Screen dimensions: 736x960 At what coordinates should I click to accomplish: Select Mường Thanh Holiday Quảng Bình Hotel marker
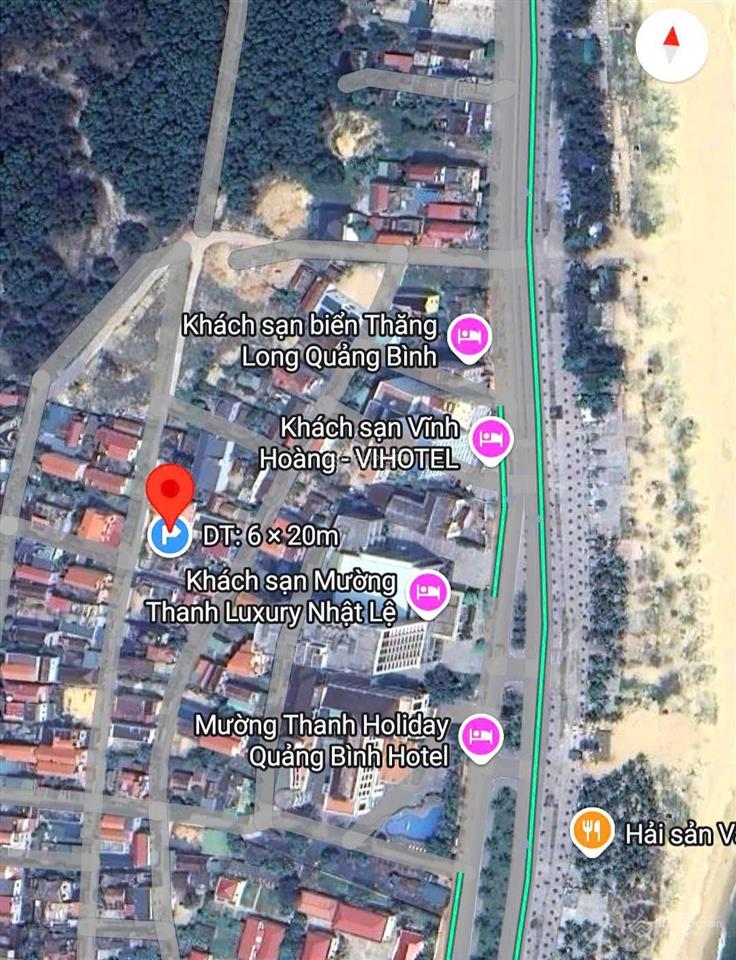click(482, 736)
